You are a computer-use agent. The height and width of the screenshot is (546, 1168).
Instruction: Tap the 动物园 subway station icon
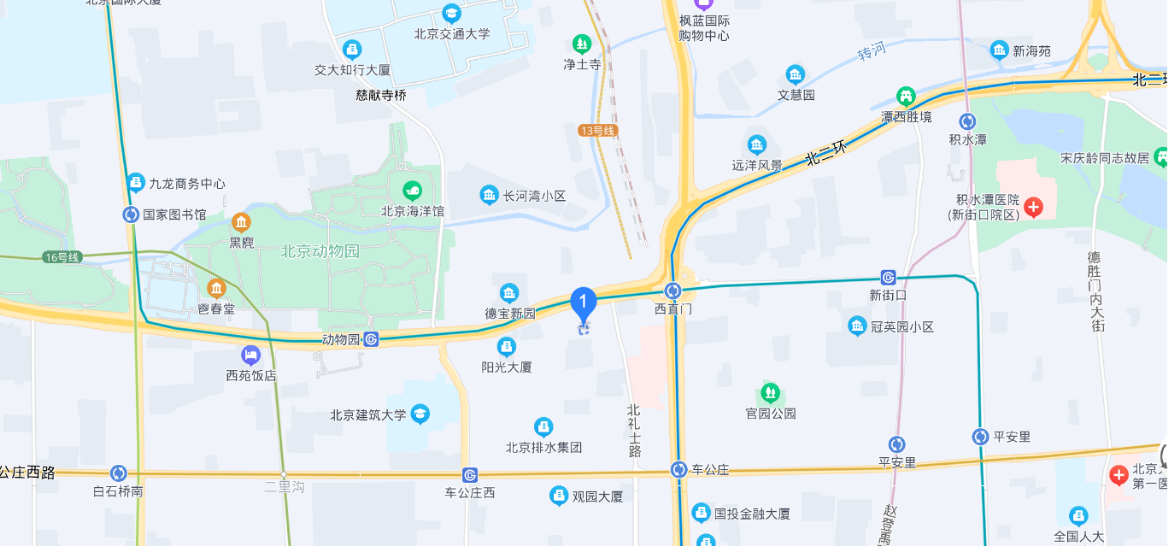tap(371, 339)
